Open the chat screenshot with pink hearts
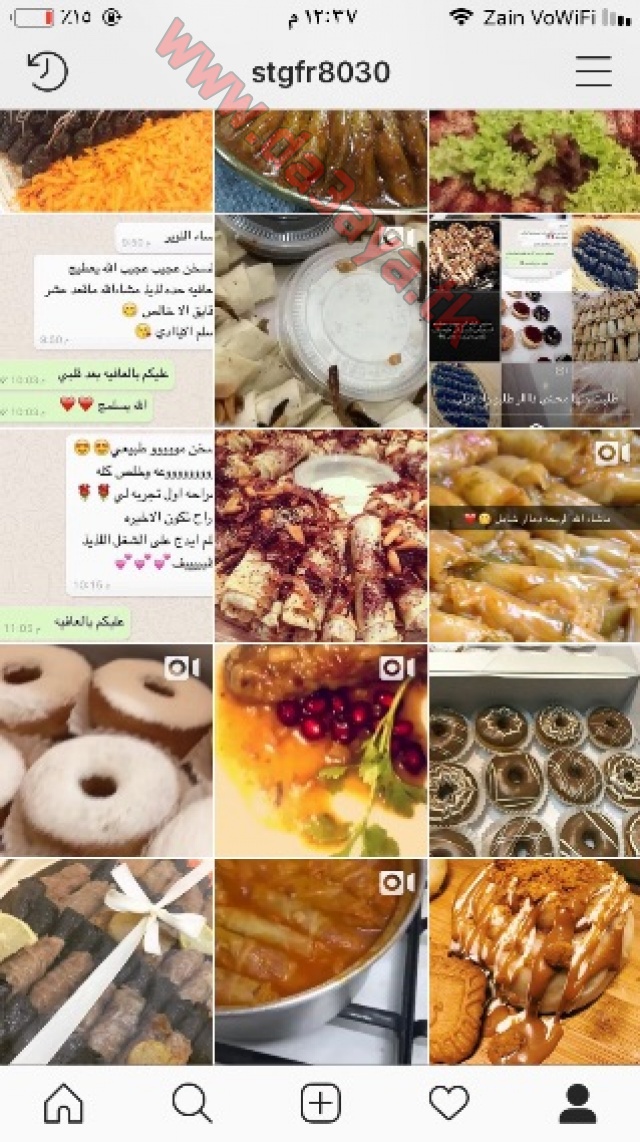The height and width of the screenshot is (1142, 640). coord(106,535)
